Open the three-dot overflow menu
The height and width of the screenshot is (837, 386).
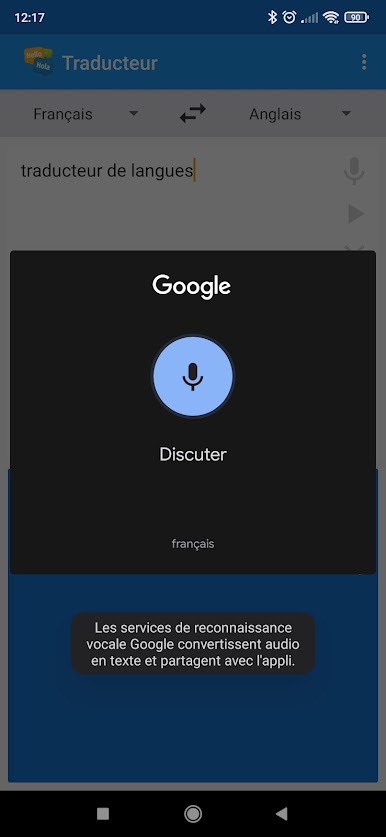(x=364, y=62)
